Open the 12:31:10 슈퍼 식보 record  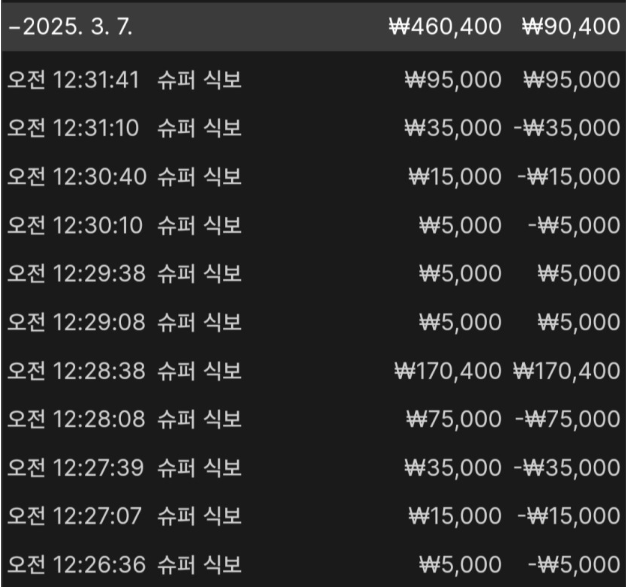[x=313, y=128]
